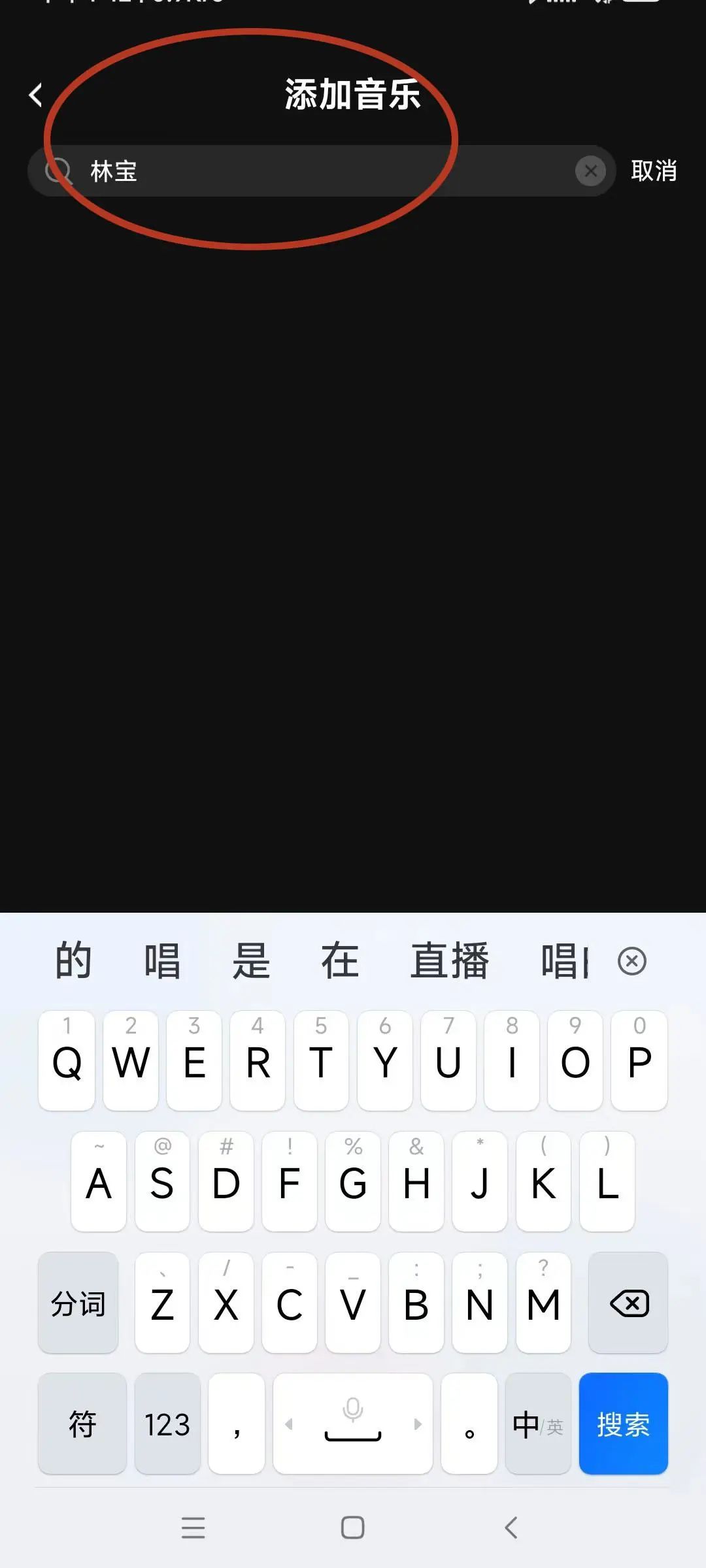Viewport: 706px width, 1568px height.
Task: Delete a character with the backspace key
Action: (x=628, y=1303)
